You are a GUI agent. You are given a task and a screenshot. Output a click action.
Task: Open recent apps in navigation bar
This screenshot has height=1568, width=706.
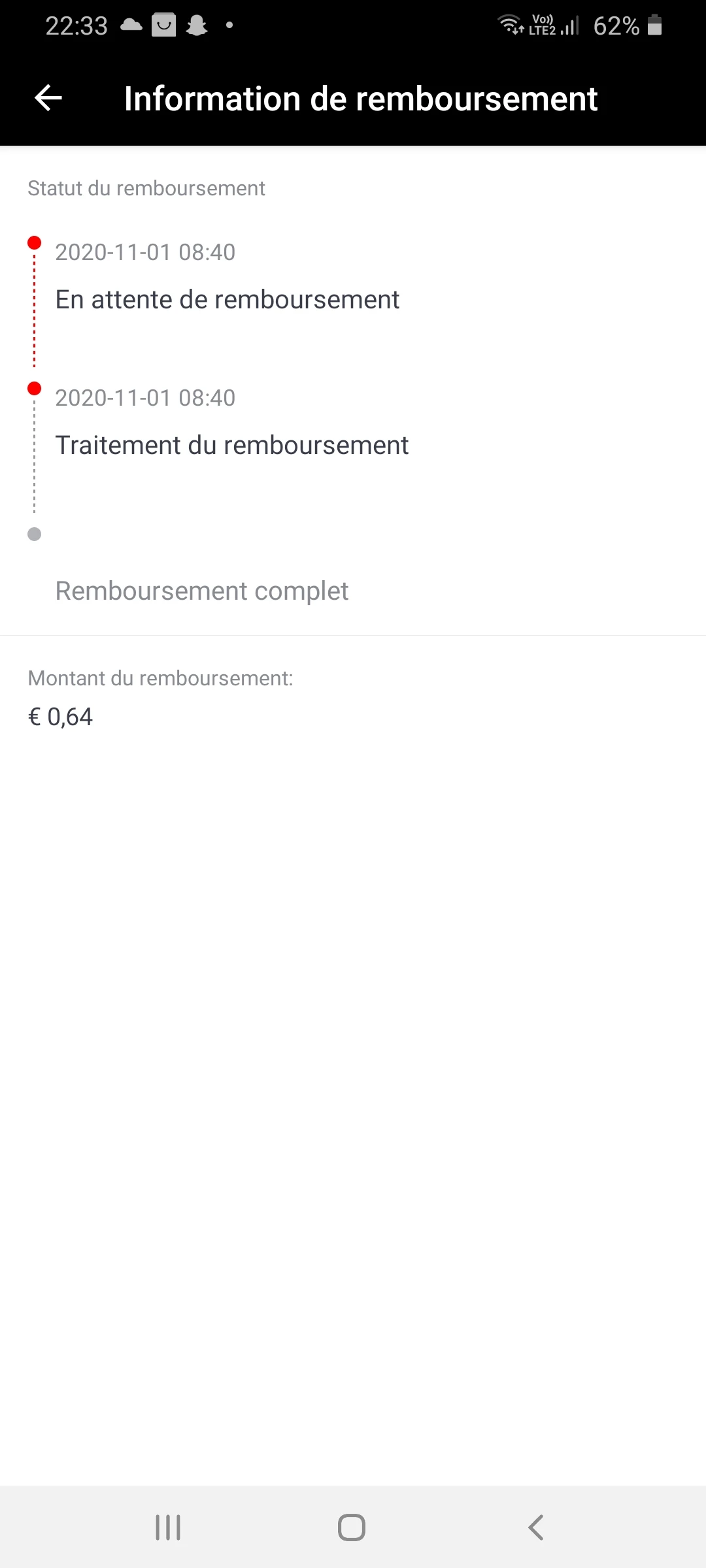168,1527
